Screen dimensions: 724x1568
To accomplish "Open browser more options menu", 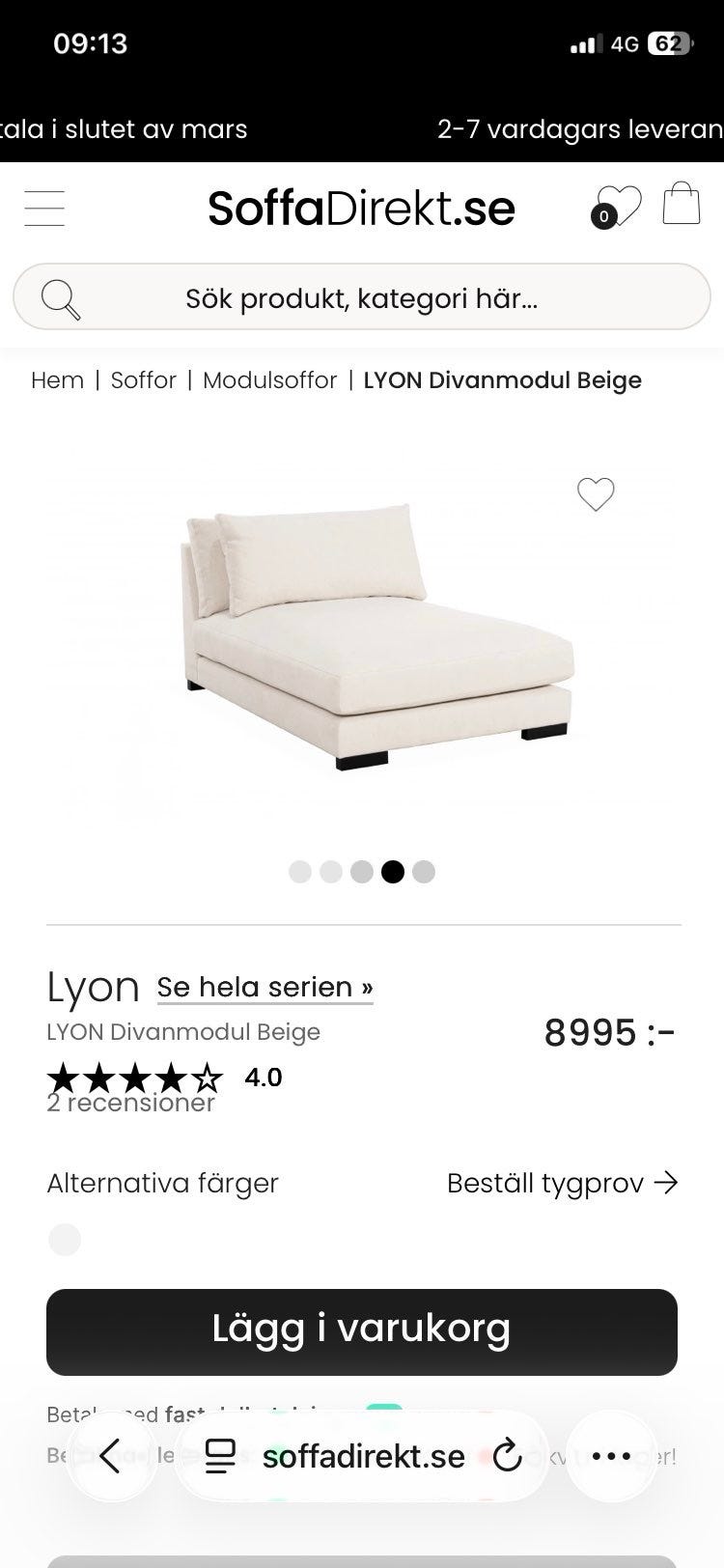I will tap(611, 1456).
